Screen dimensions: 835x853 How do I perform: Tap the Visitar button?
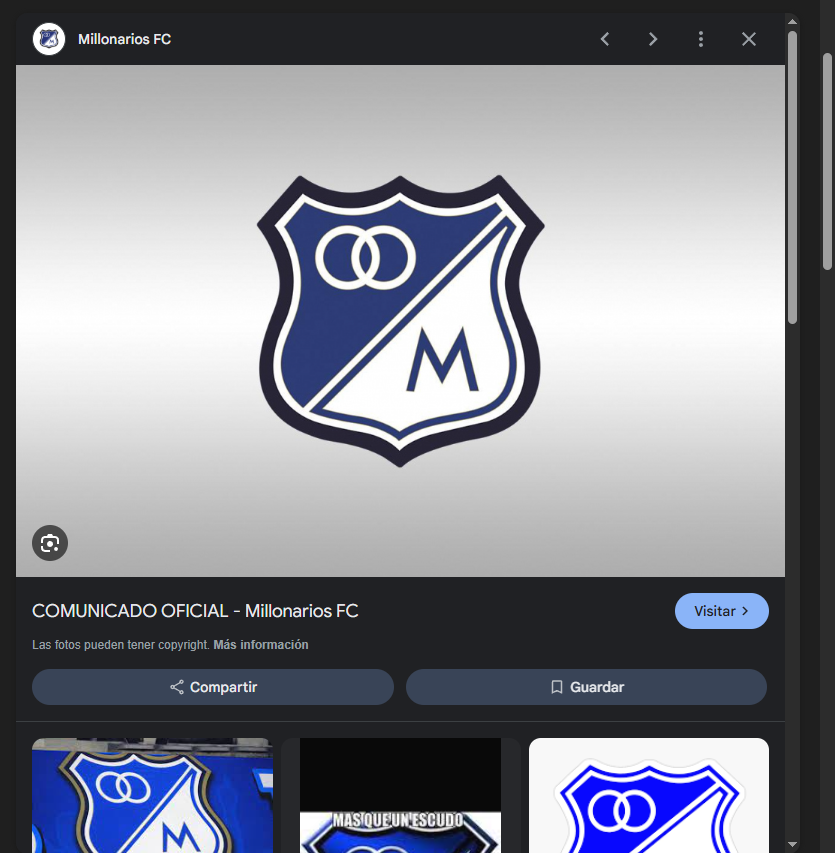pos(721,611)
